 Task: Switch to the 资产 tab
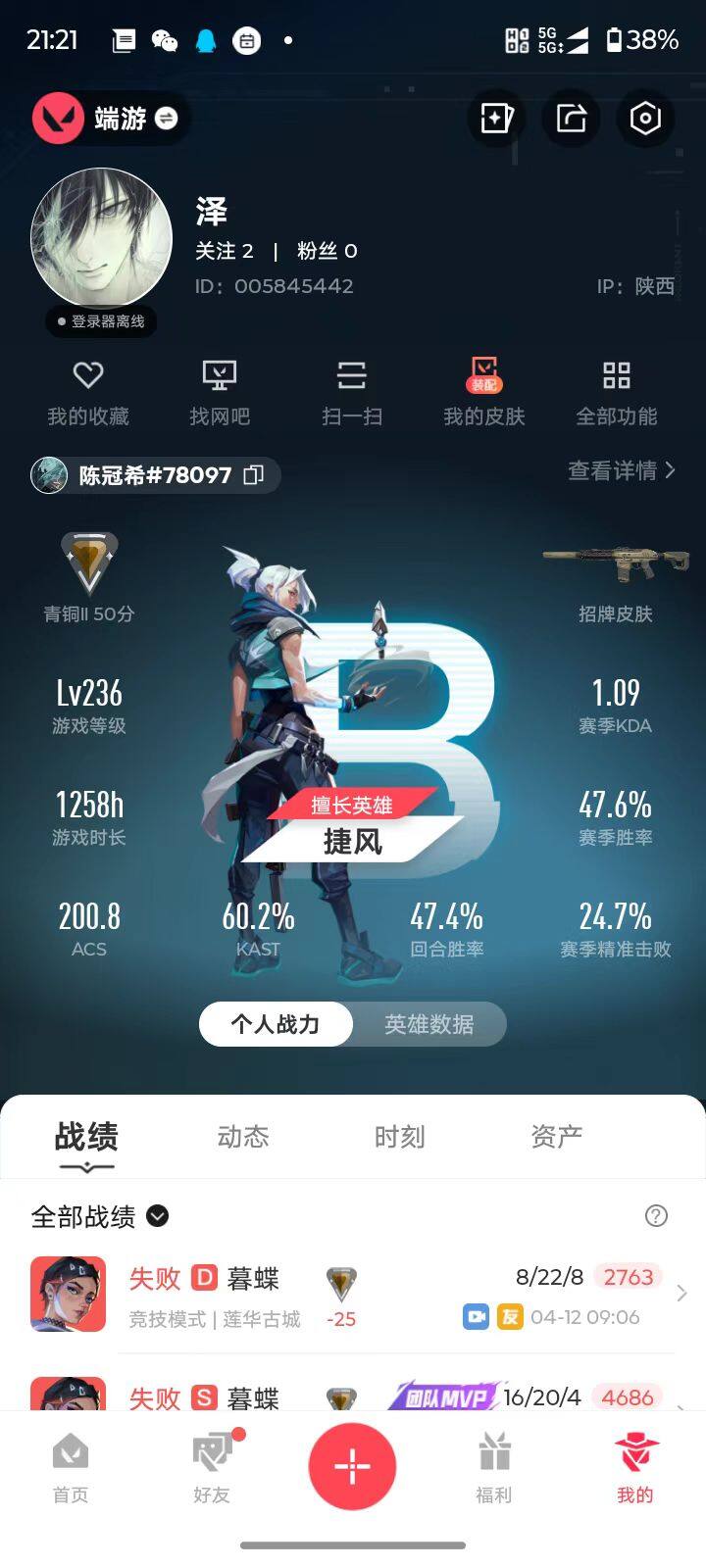[x=556, y=1135]
